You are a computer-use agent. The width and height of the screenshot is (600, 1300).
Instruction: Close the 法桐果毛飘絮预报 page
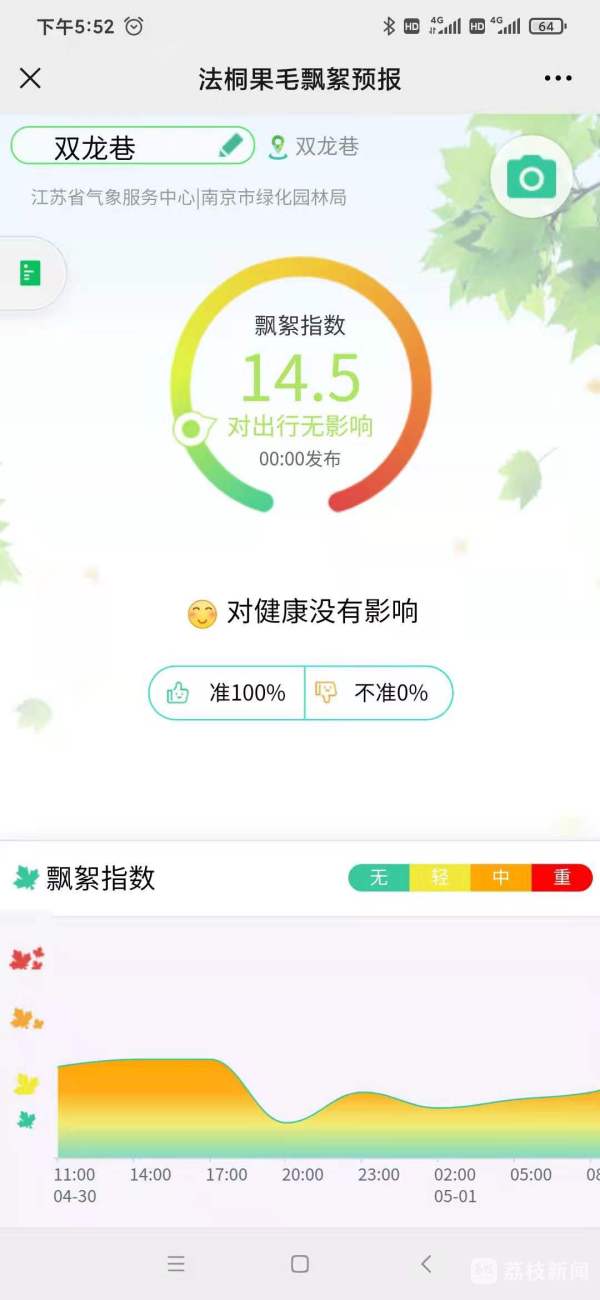pos(31,79)
